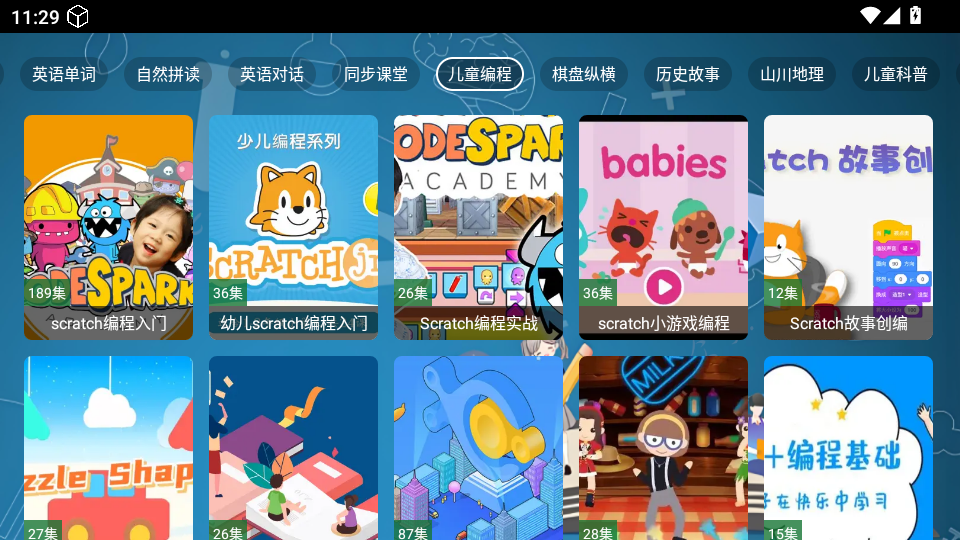
Task: Switch to the 英语单词 tab
Action: click(64, 74)
